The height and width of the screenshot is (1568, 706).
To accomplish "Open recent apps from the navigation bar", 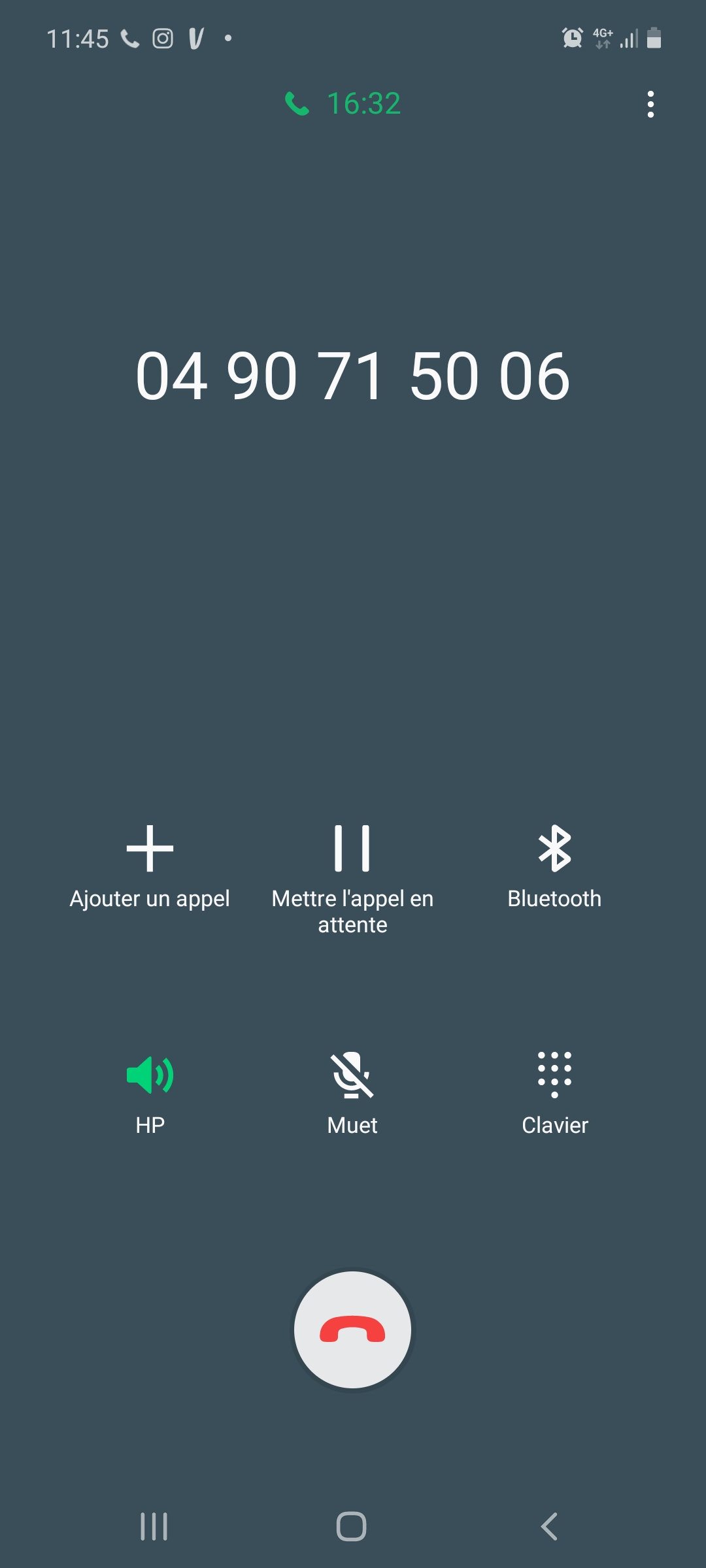I will click(x=154, y=1527).
